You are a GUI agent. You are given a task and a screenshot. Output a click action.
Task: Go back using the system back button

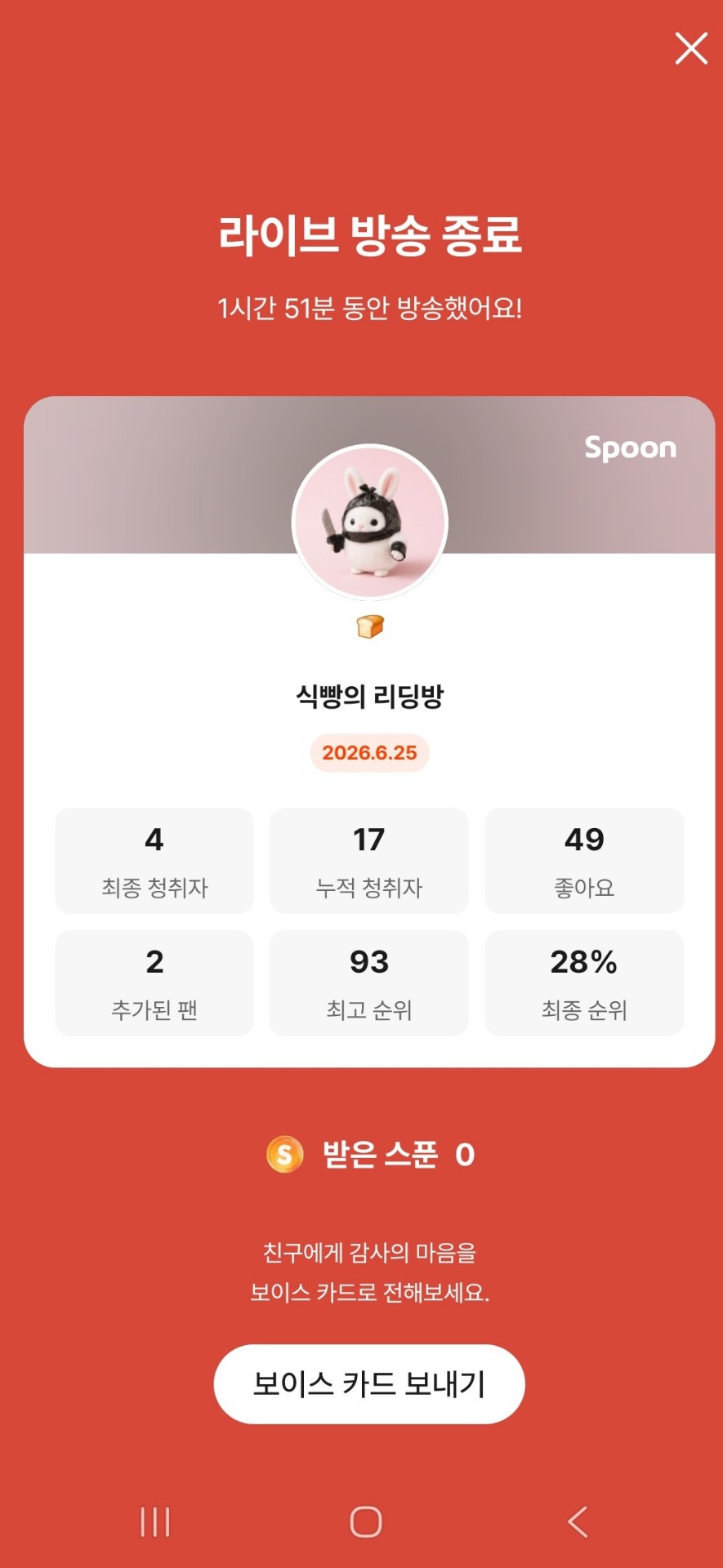(x=578, y=1522)
